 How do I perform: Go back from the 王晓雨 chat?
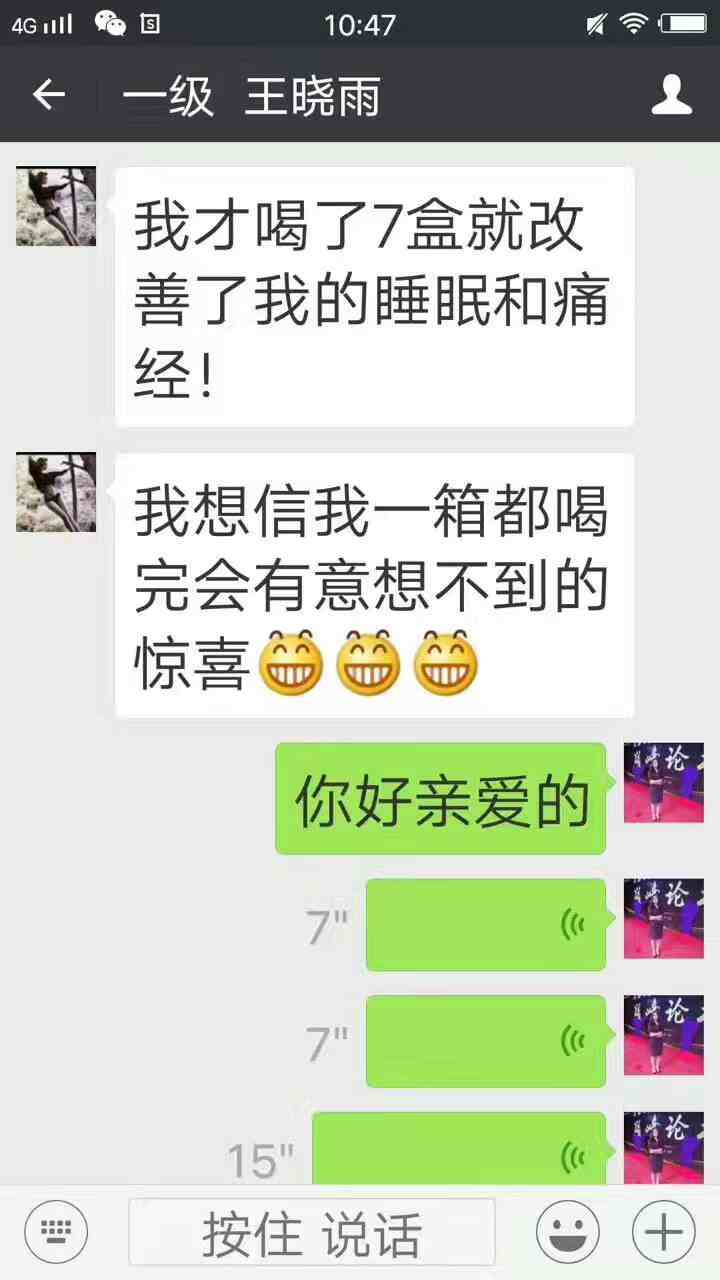click(48, 96)
